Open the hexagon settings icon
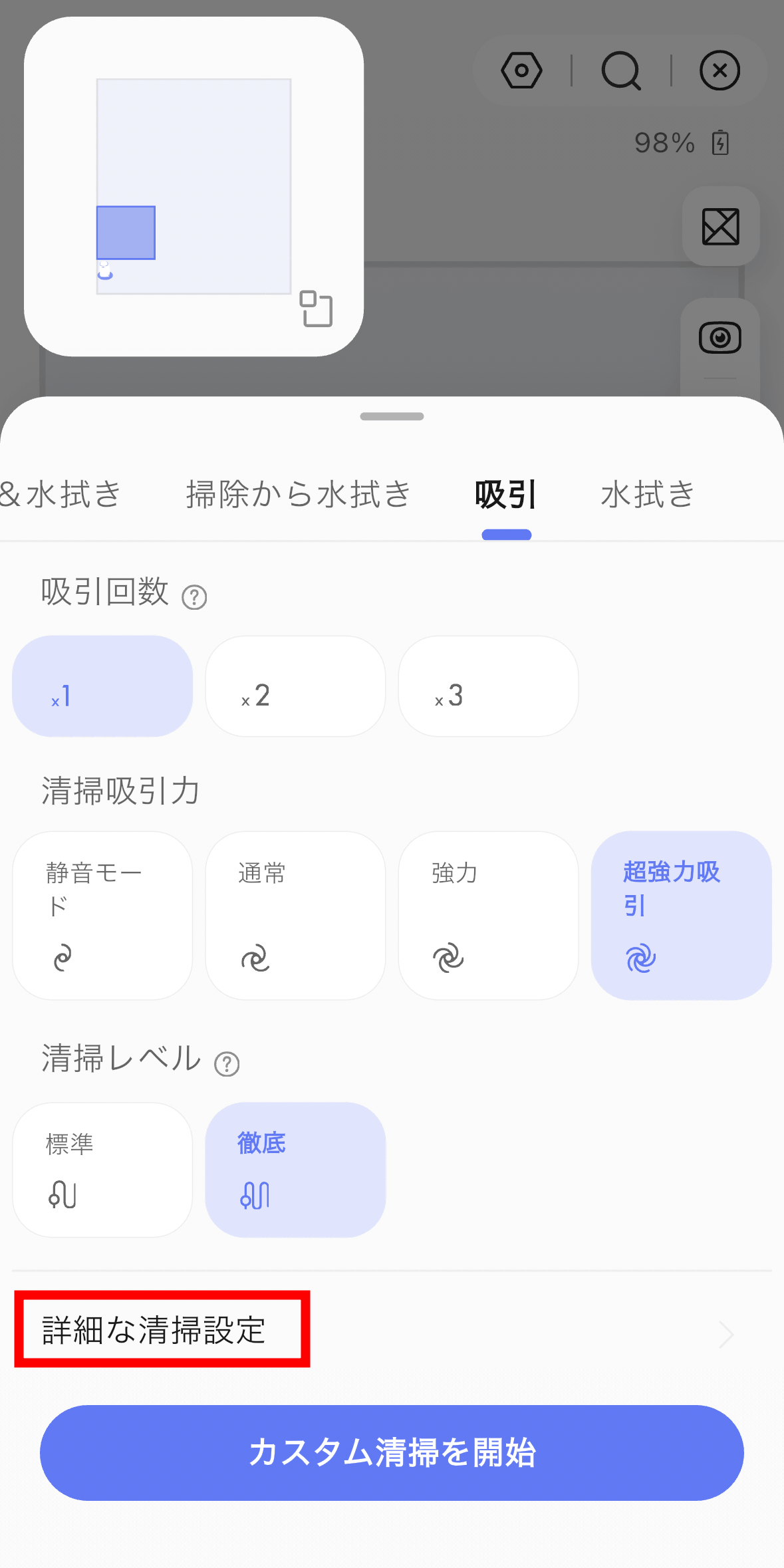Image resolution: width=784 pixels, height=1568 pixels. point(521,70)
